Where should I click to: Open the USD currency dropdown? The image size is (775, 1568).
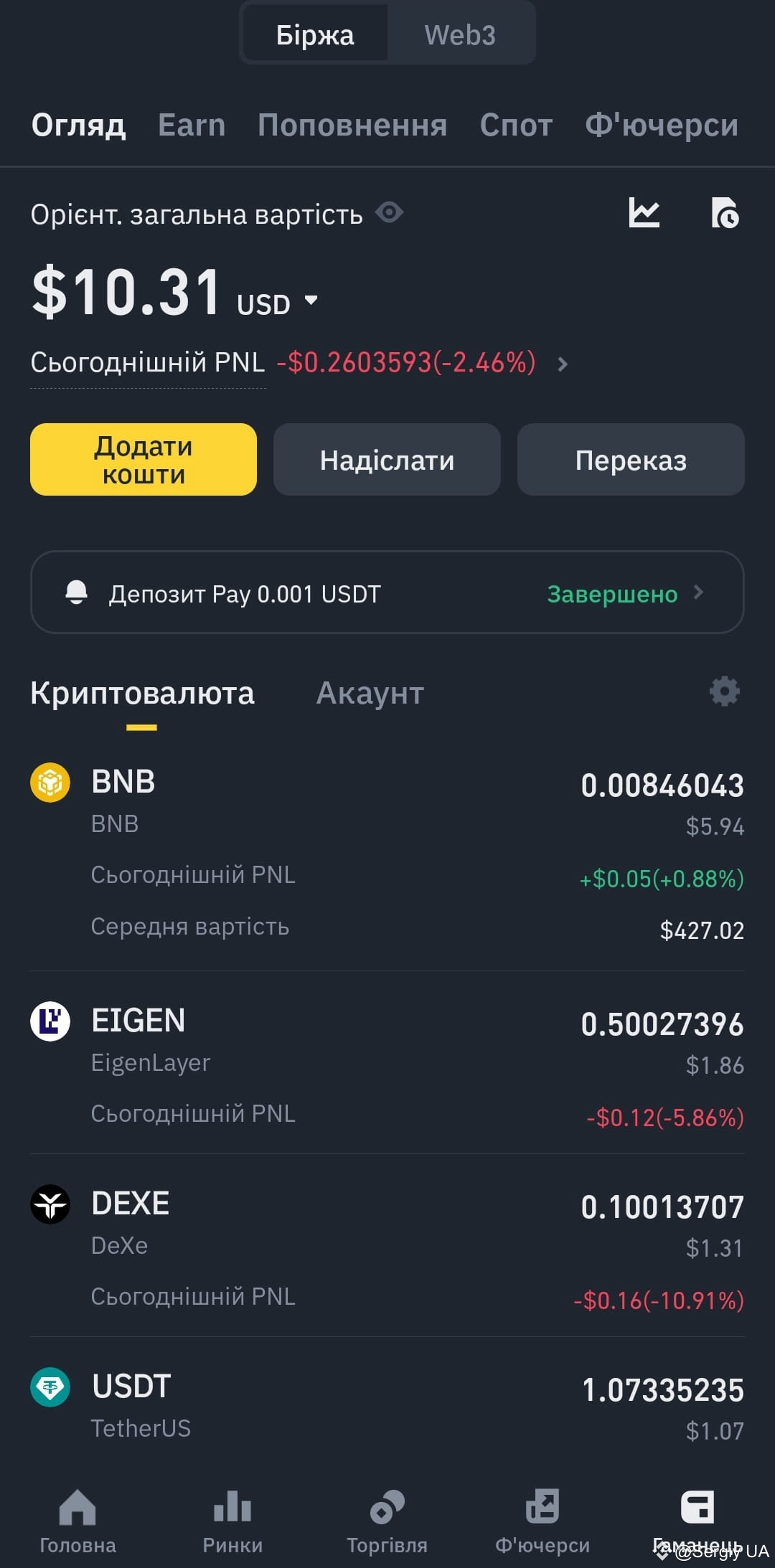pos(312,301)
